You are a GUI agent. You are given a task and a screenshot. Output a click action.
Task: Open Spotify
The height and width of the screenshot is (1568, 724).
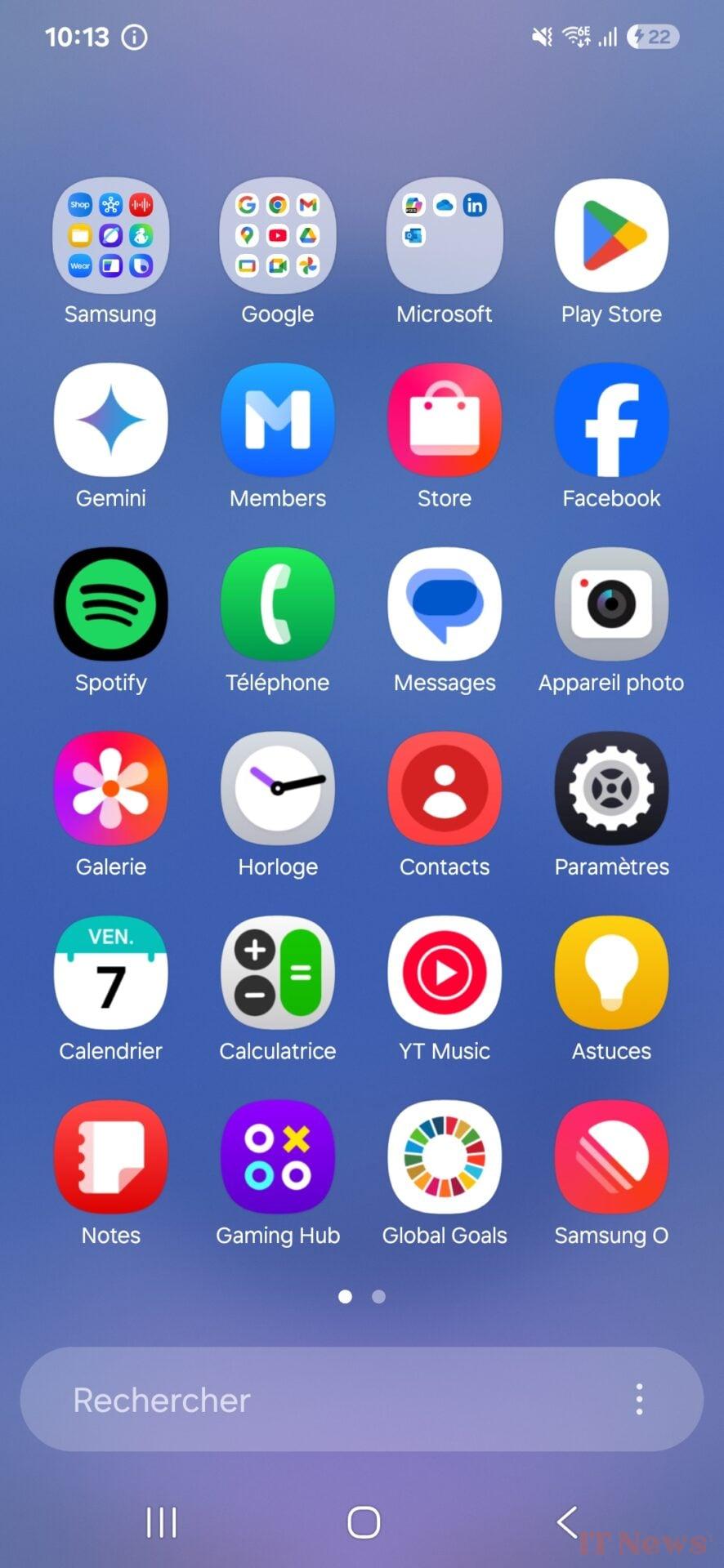point(111,604)
